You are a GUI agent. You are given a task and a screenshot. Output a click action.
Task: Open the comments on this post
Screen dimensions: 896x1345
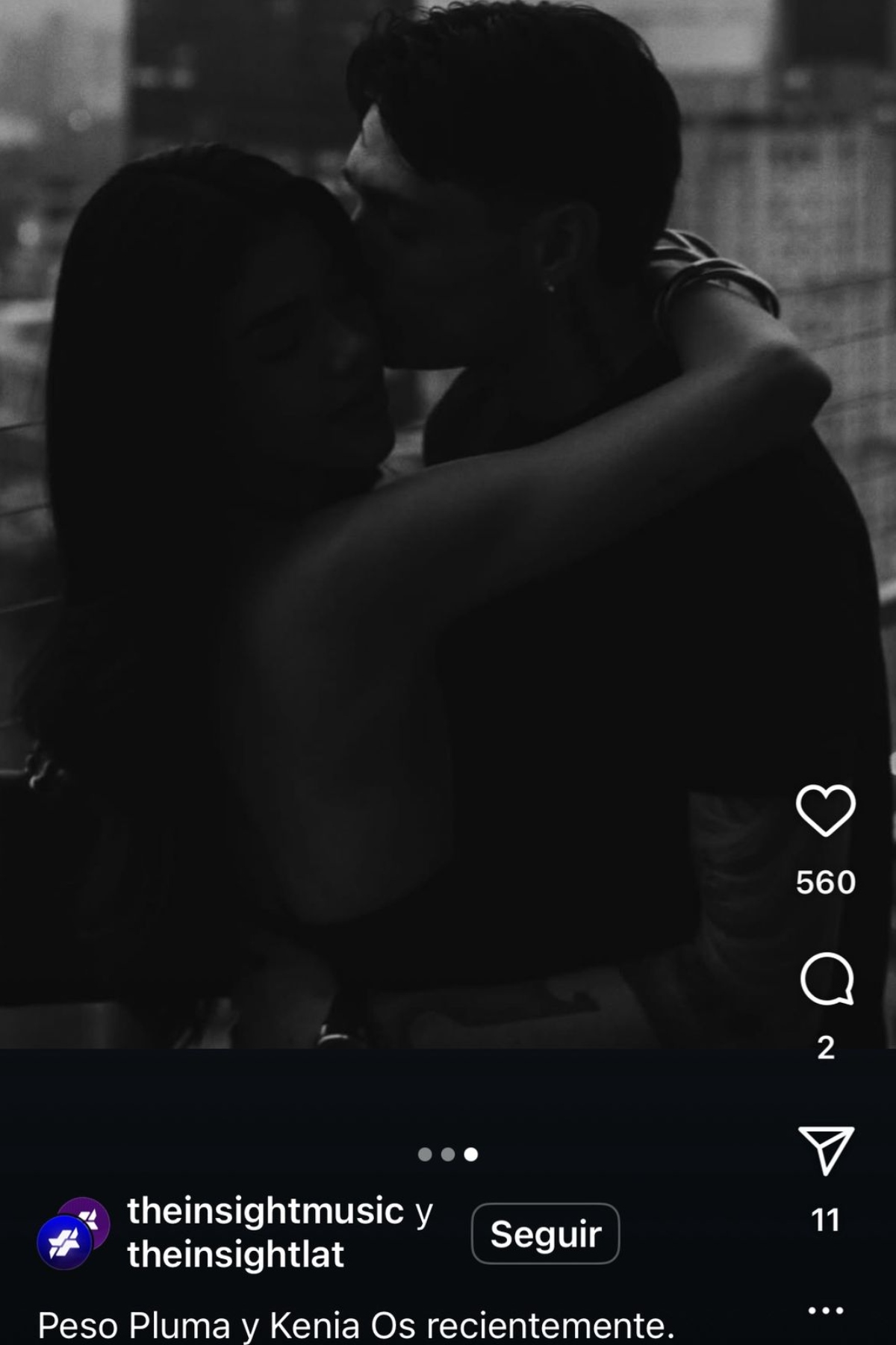pyautogui.click(x=826, y=979)
